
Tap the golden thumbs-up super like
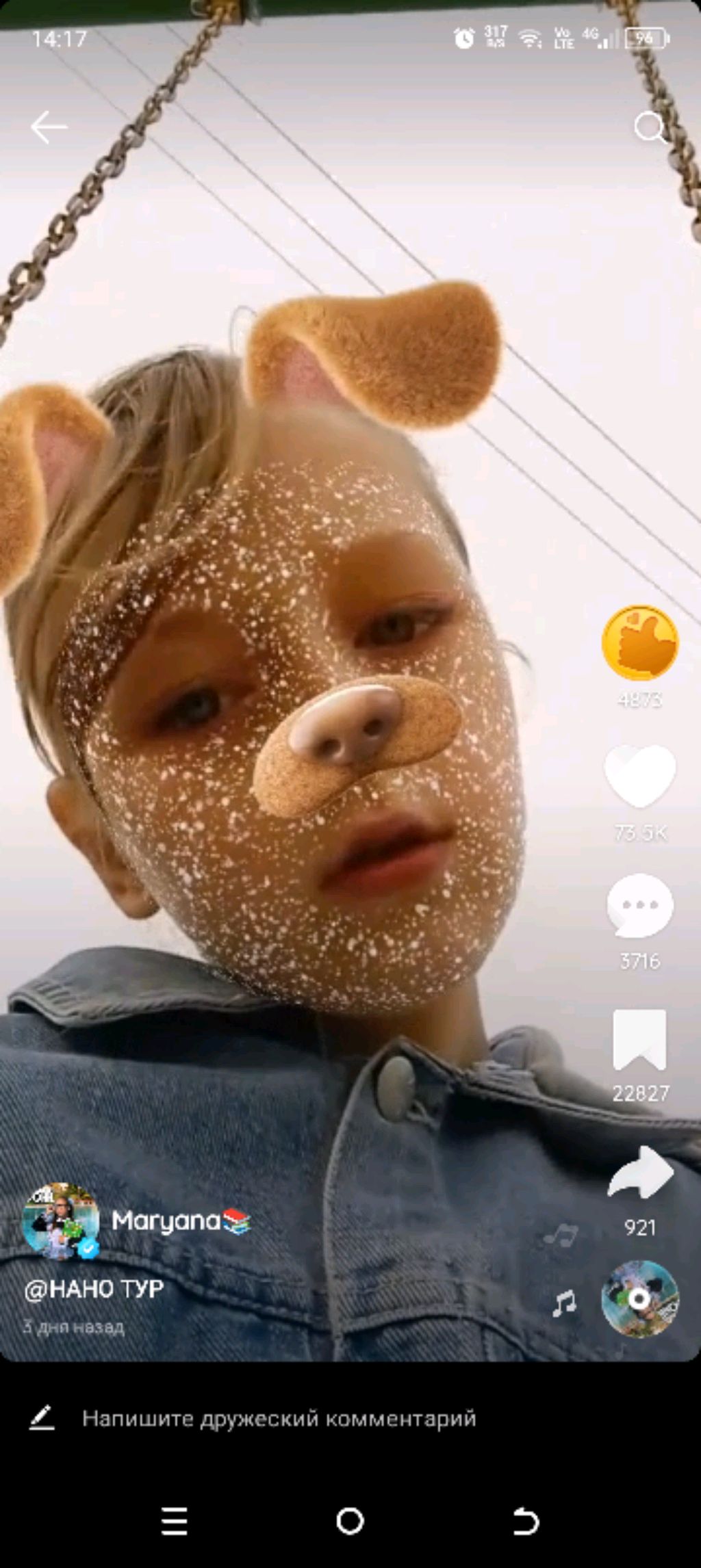[x=640, y=642]
